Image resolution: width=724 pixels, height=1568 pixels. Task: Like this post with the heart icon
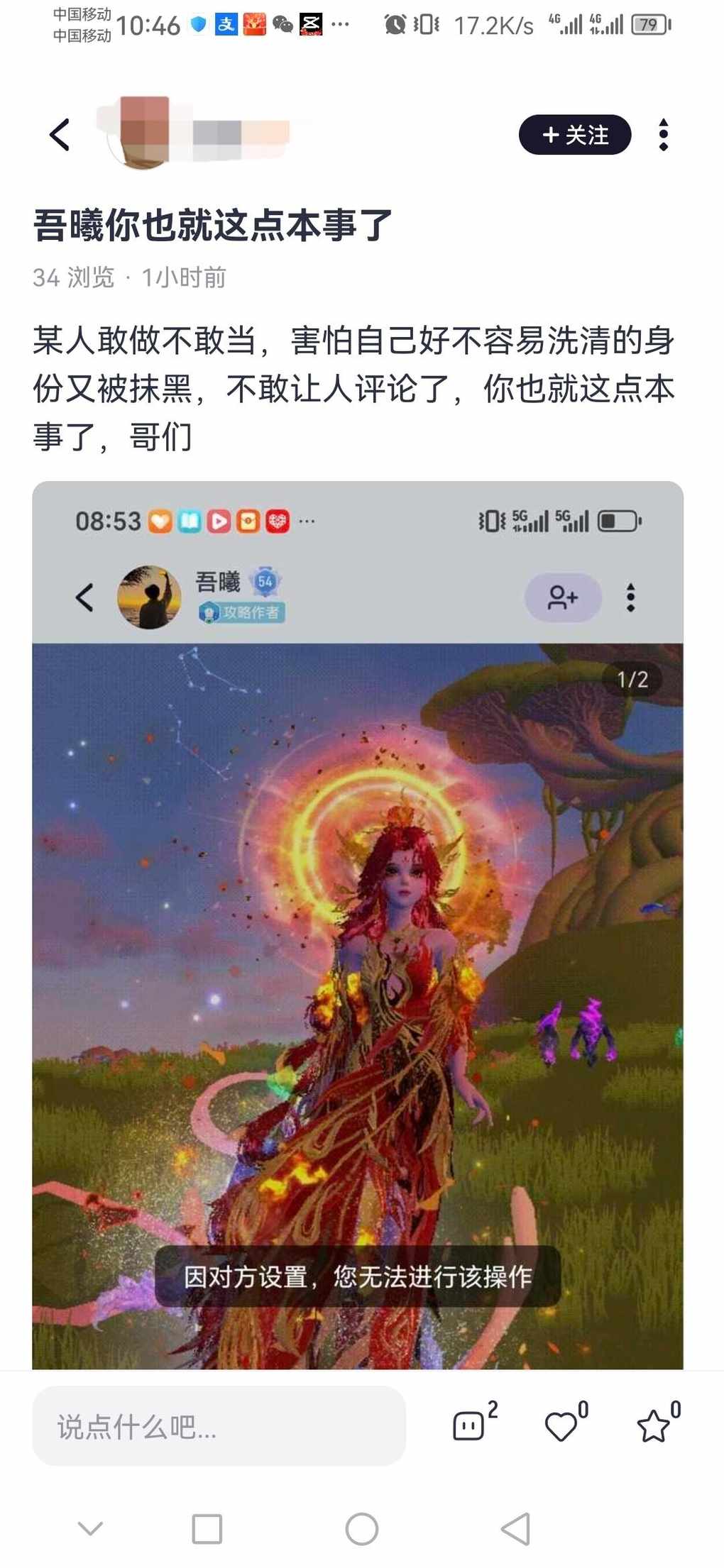point(561,1425)
